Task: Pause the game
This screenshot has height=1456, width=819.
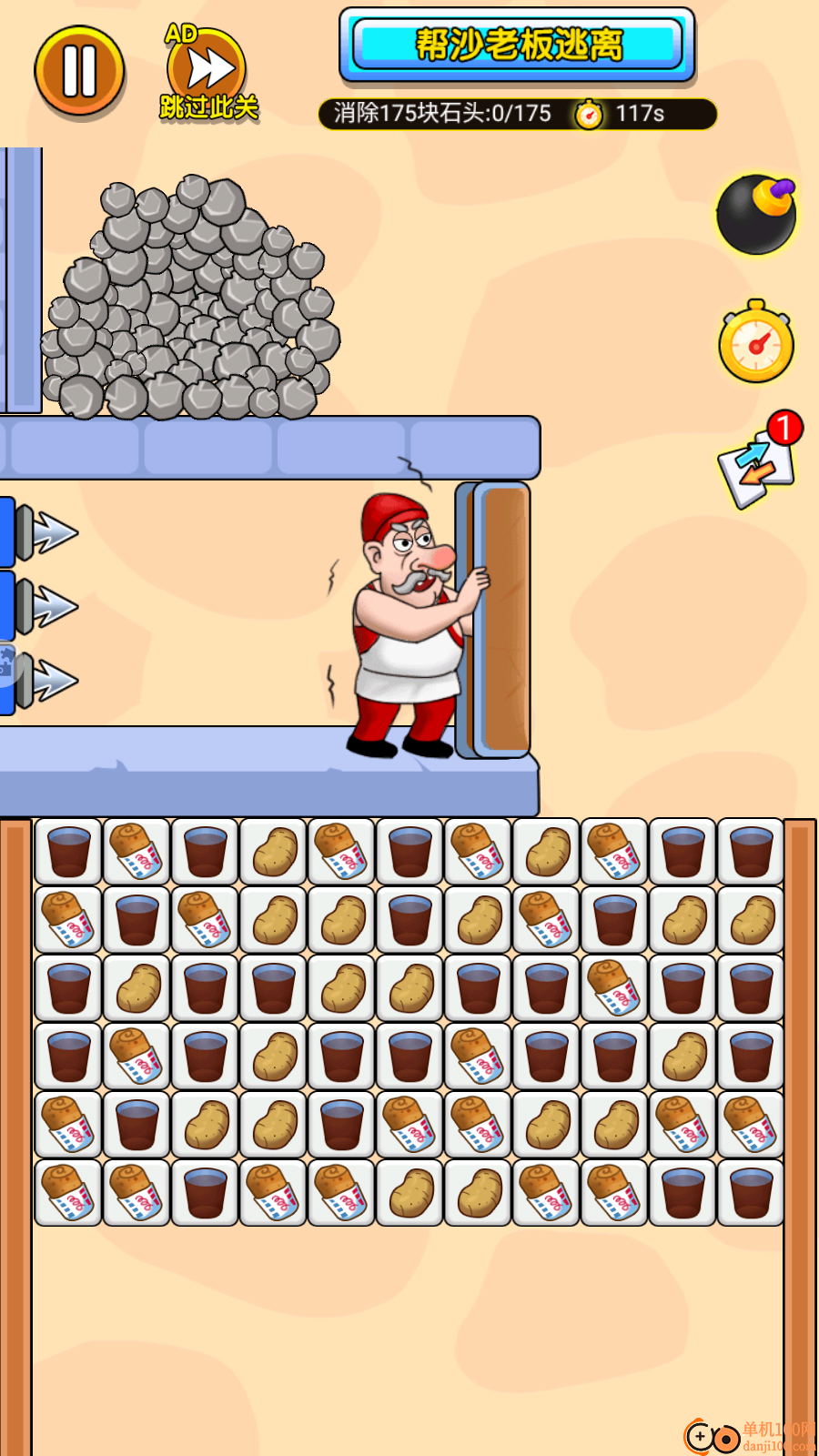Action: pos(79,71)
